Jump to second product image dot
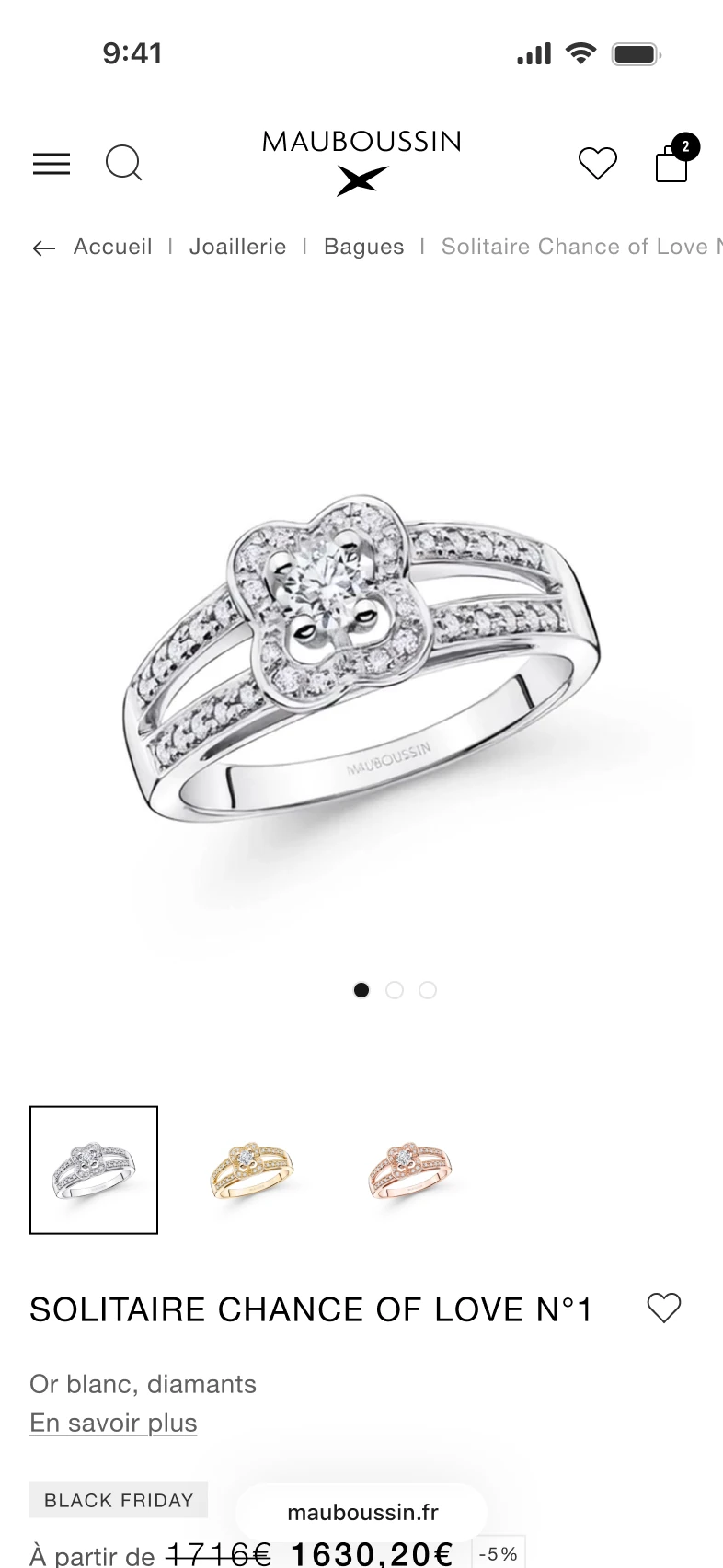The height and width of the screenshot is (1568, 723). point(395,990)
